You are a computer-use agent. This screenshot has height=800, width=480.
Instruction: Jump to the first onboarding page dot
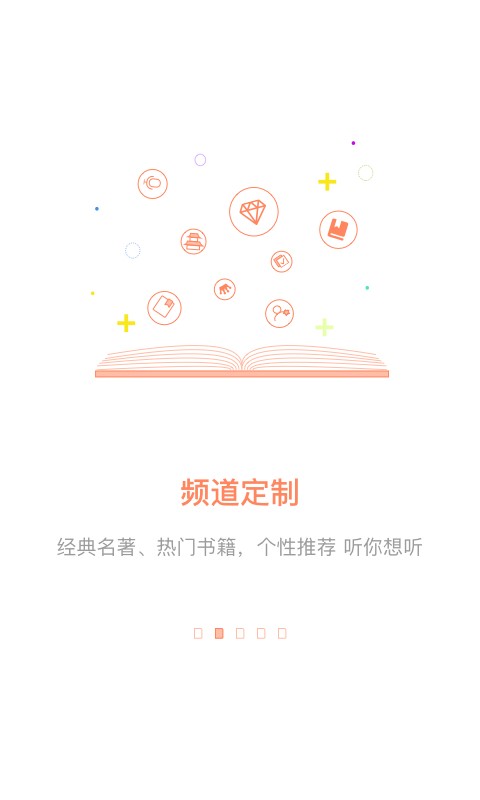(198, 633)
